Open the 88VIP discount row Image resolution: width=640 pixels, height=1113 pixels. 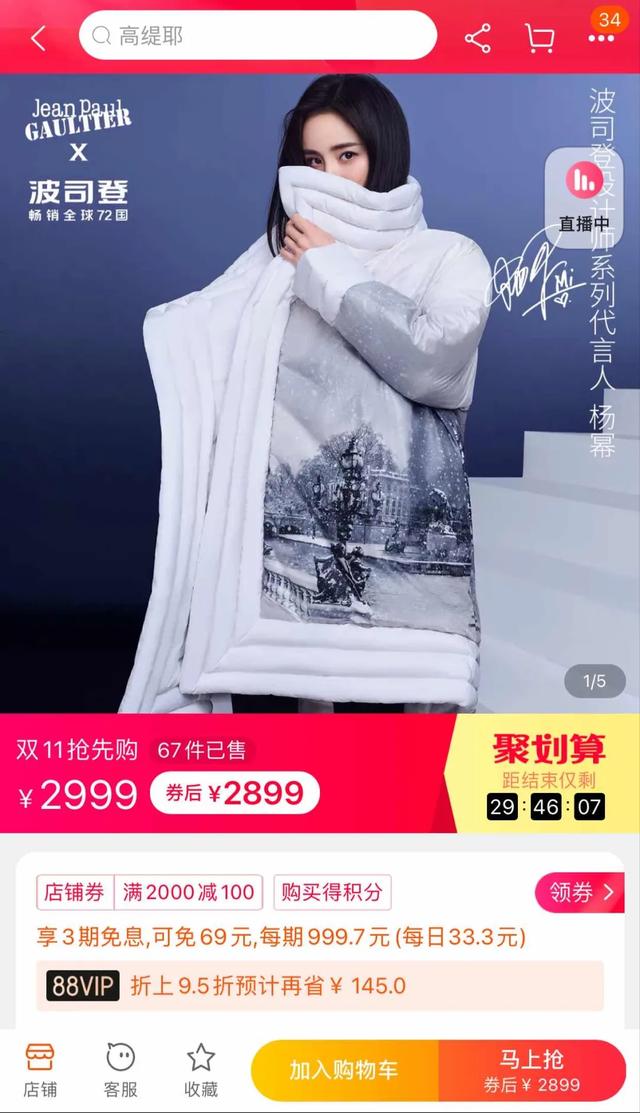click(320, 986)
